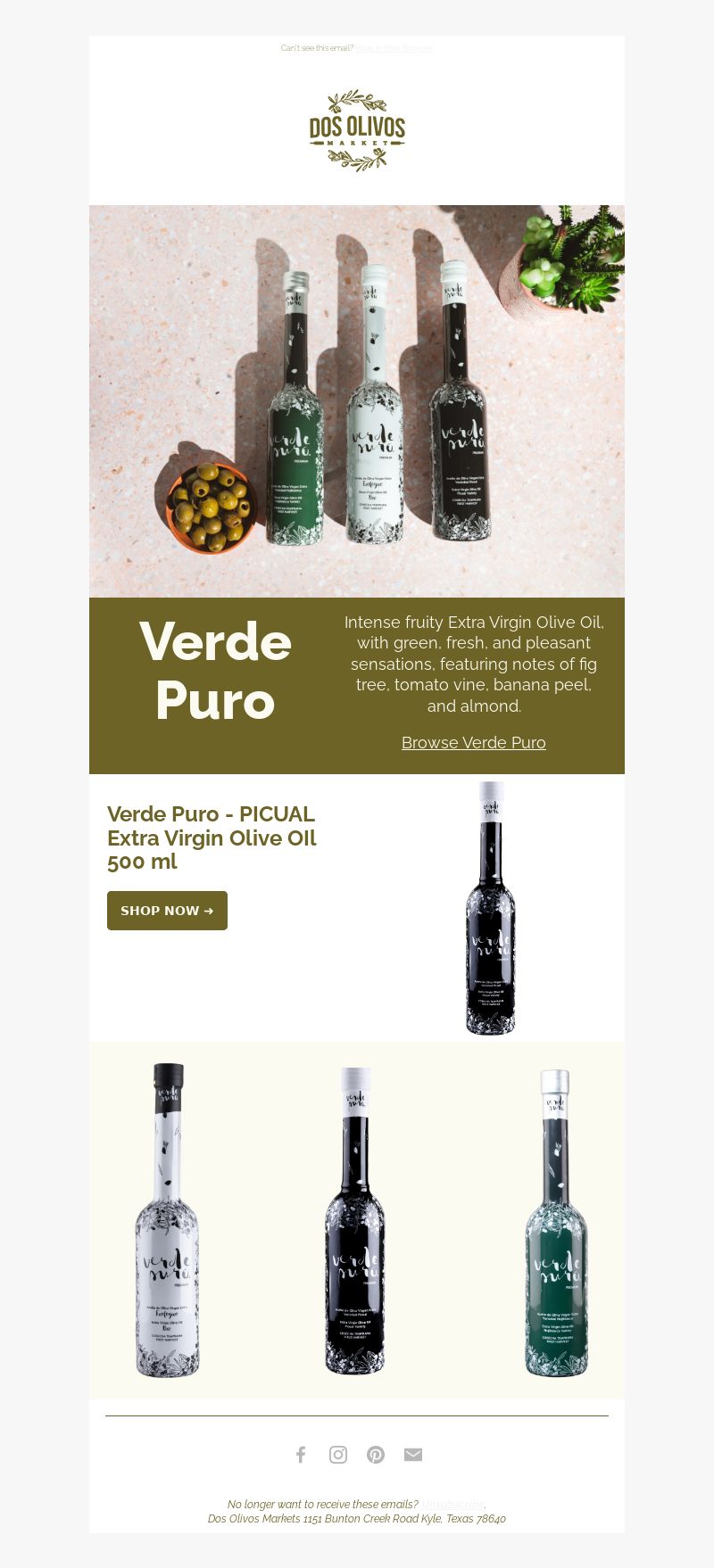The width and height of the screenshot is (714, 1568).
Task: Tap the SHOP NOW button
Action: coord(167,911)
